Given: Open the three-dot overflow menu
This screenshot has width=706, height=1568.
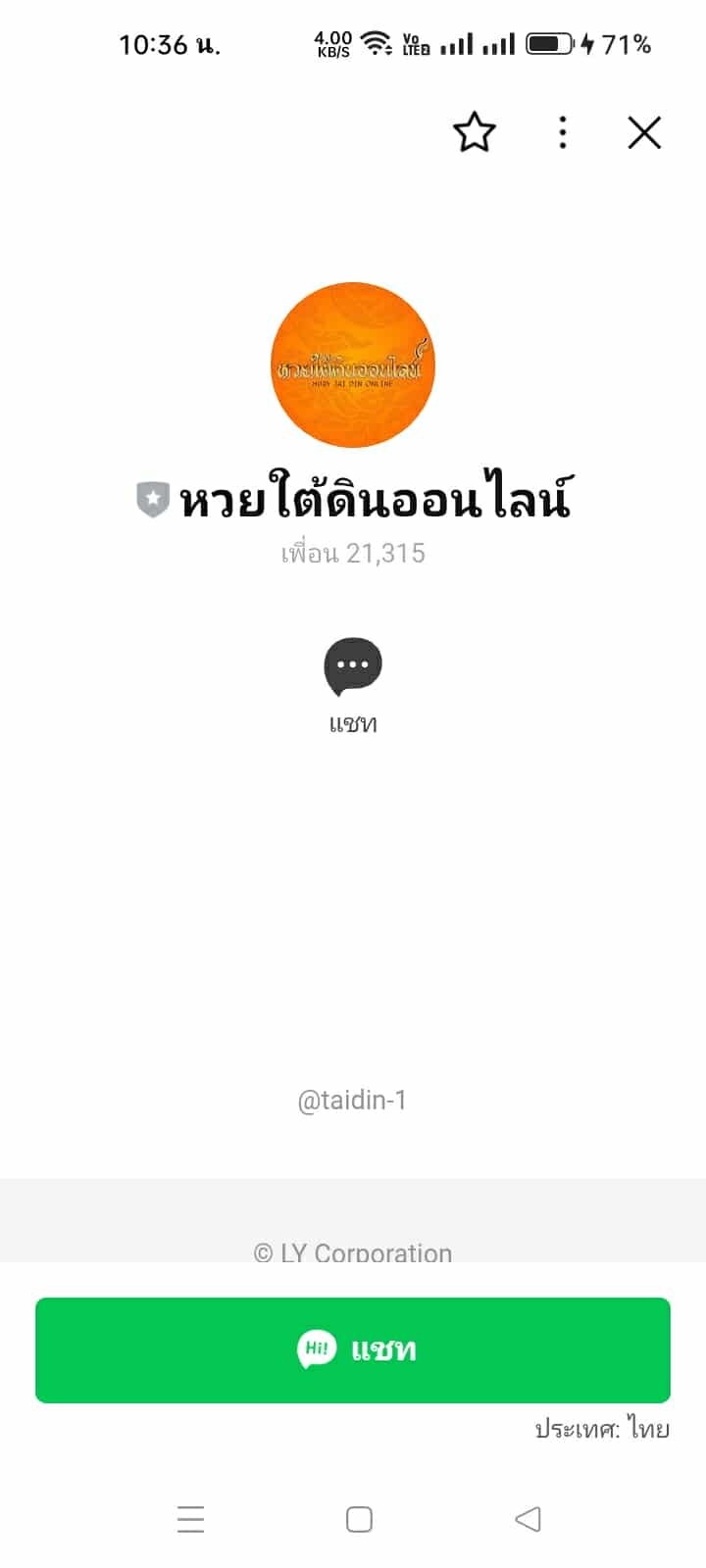Looking at the screenshot, I should pos(562,132).
